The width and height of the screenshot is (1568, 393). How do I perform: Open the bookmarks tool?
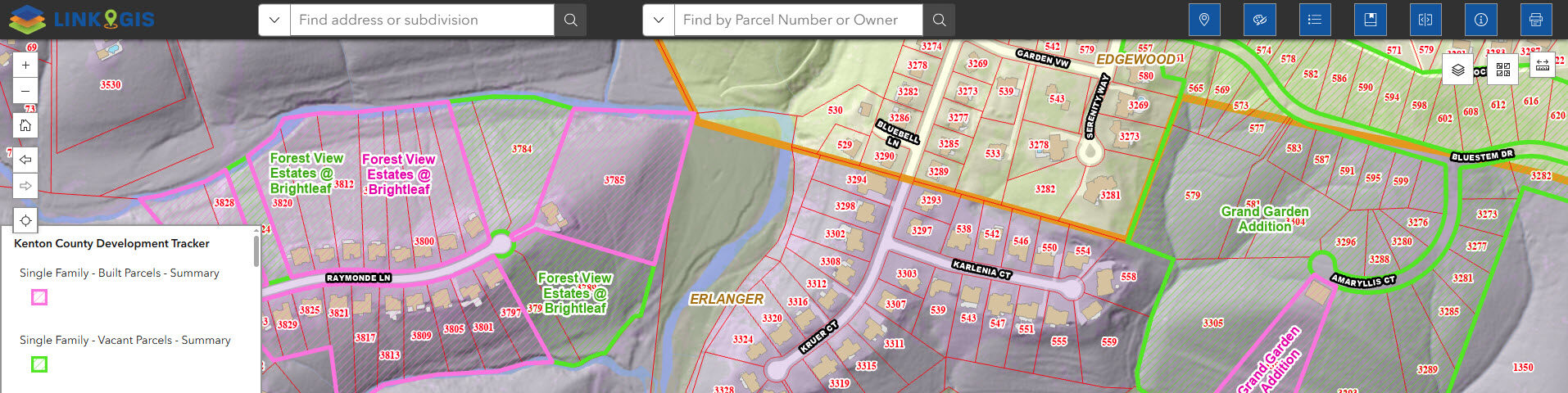(x=1370, y=20)
